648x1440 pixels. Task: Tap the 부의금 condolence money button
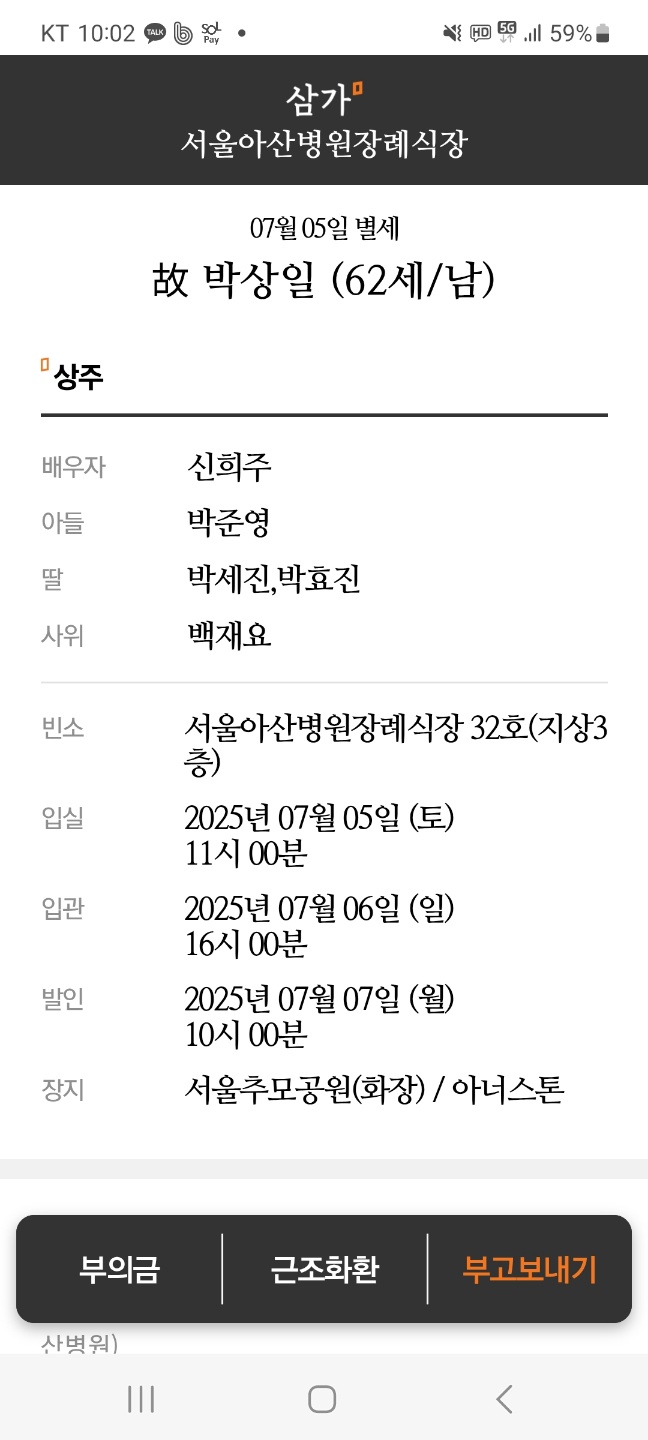119,1269
